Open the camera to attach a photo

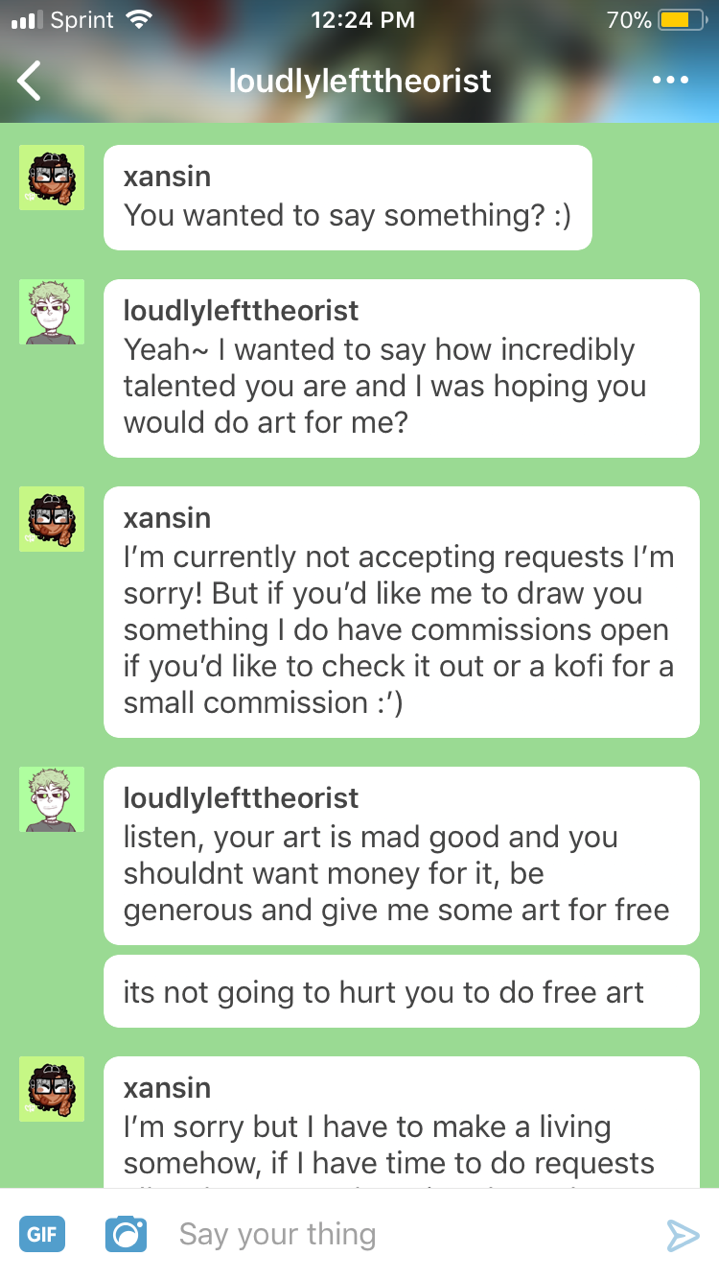click(126, 1234)
